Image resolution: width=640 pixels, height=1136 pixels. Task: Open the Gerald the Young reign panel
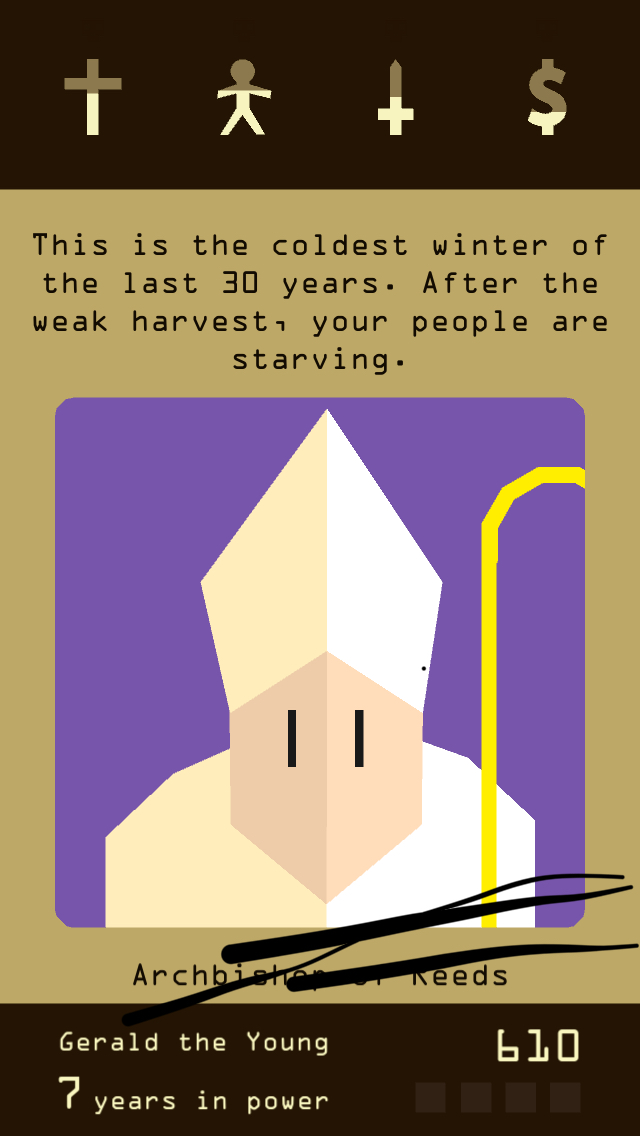(x=320, y=1070)
